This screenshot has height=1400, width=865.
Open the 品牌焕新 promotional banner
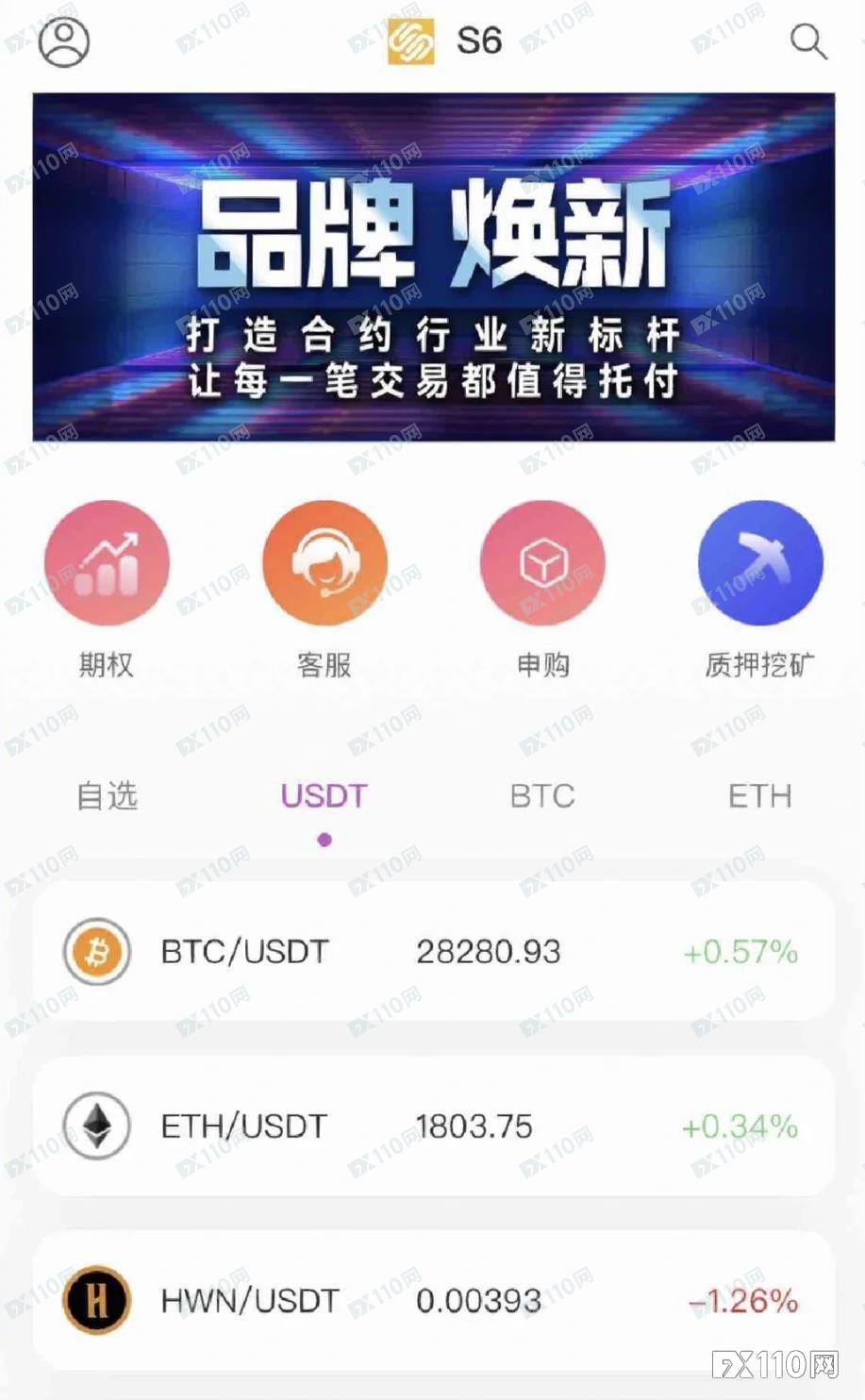(433, 267)
